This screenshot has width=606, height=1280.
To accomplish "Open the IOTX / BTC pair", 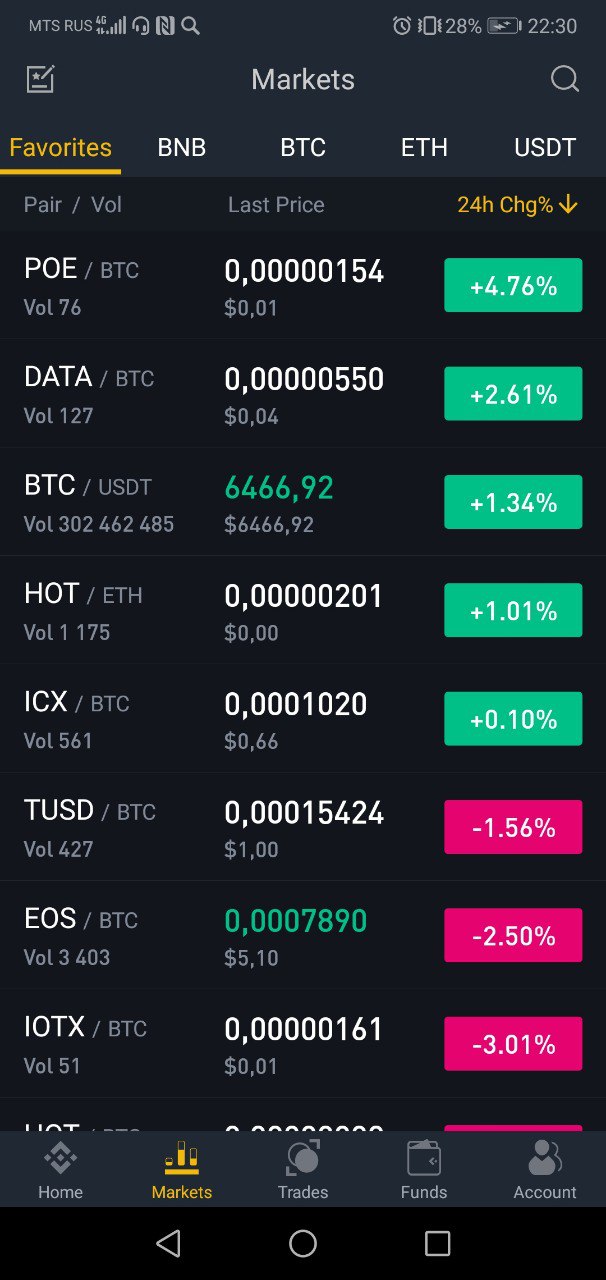I will click(303, 1044).
